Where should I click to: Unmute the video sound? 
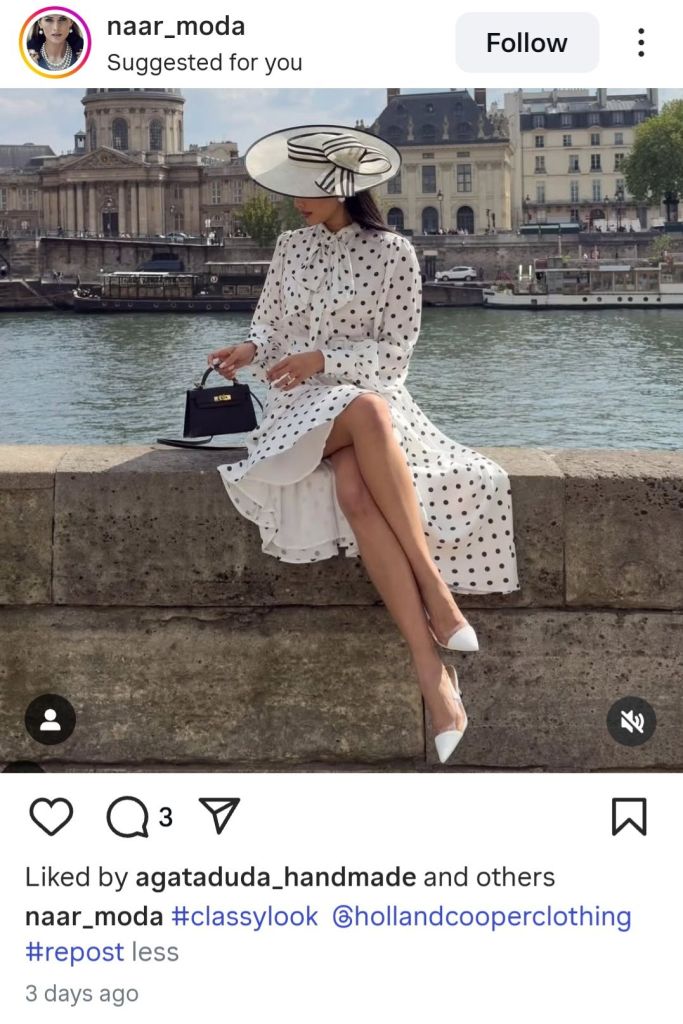[631, 721]
